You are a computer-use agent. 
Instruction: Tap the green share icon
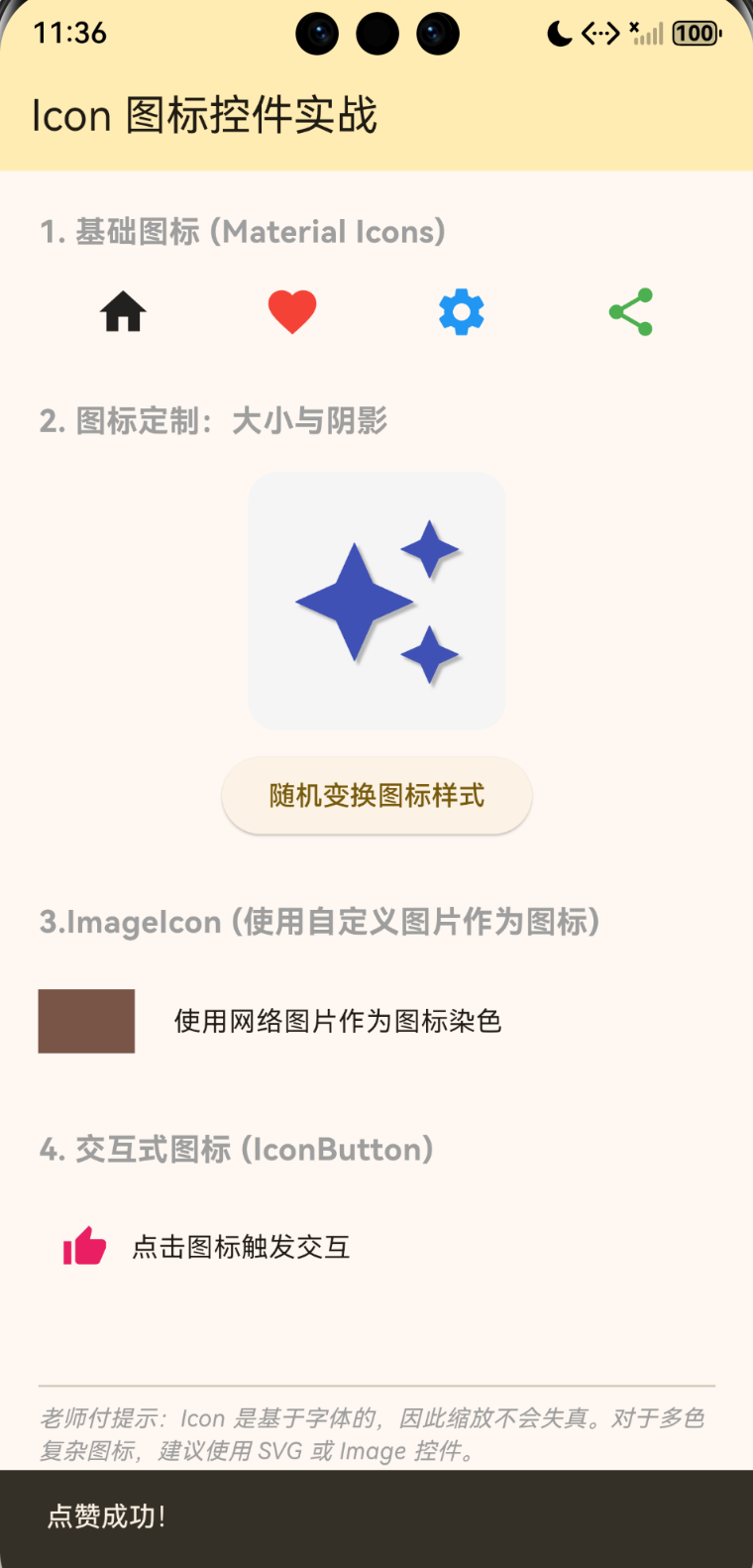point(630,311)
